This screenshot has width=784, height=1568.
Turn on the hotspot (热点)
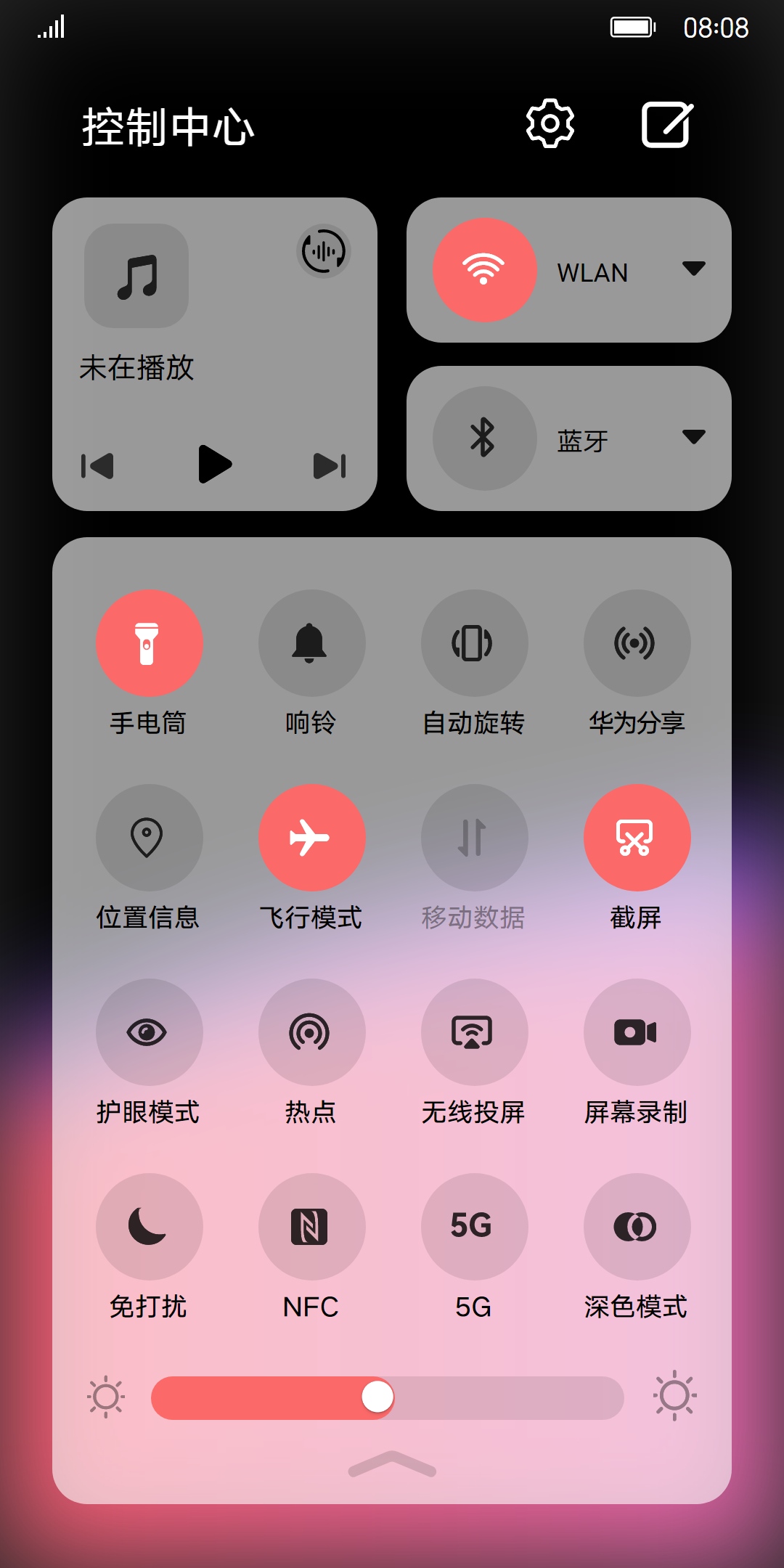pos(311,1032)
